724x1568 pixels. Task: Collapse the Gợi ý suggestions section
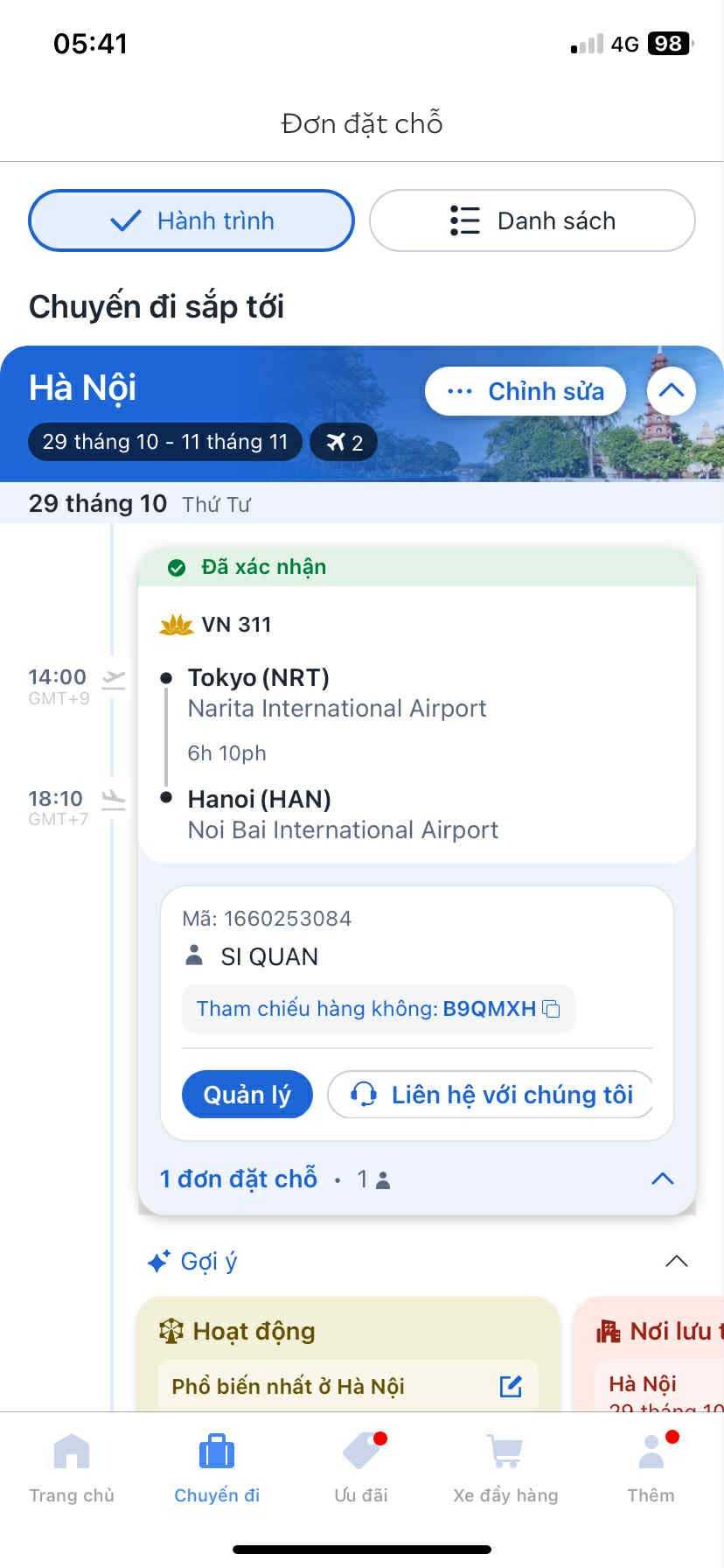point(676,1261)
